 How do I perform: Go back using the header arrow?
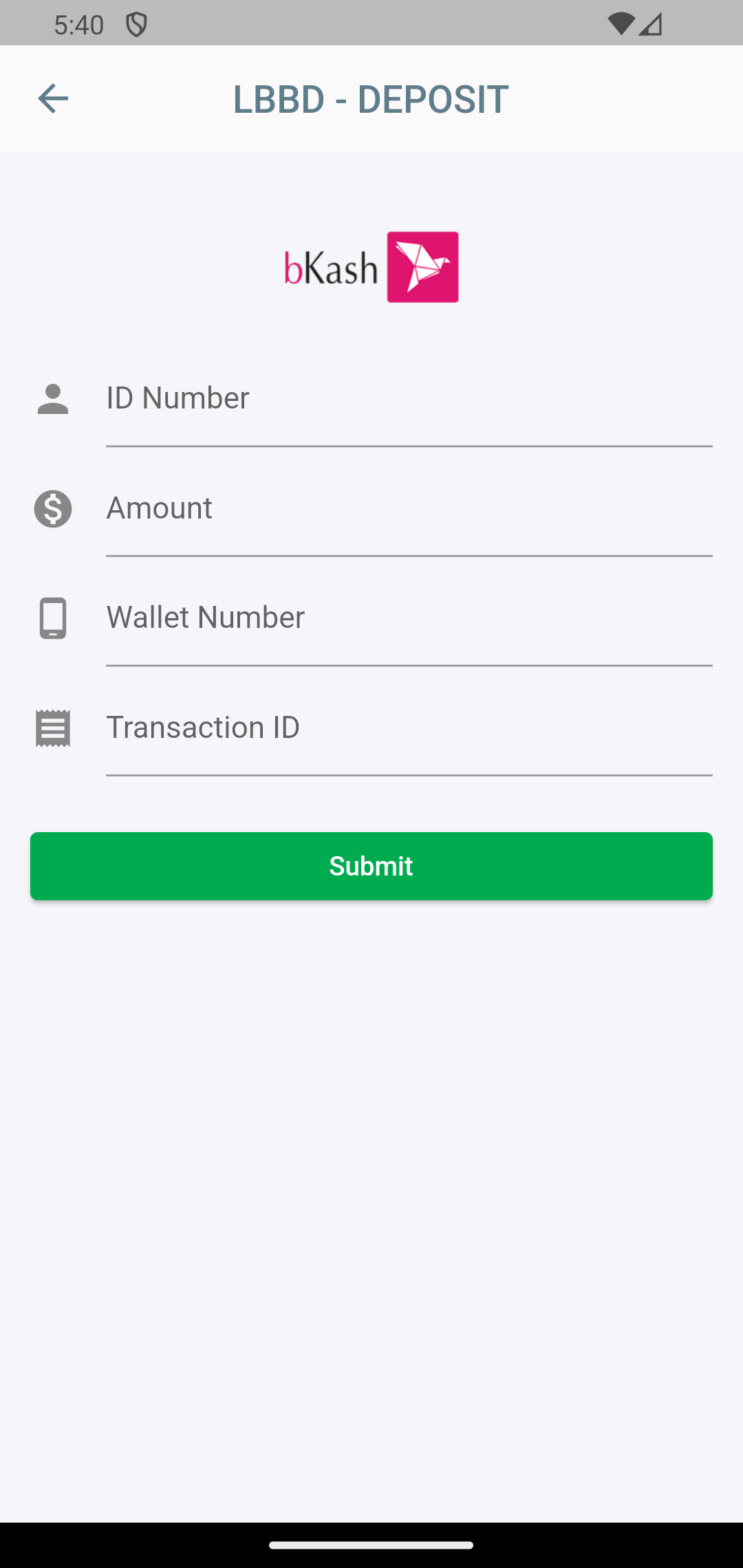pyautogui.click(x=52, y=98)
